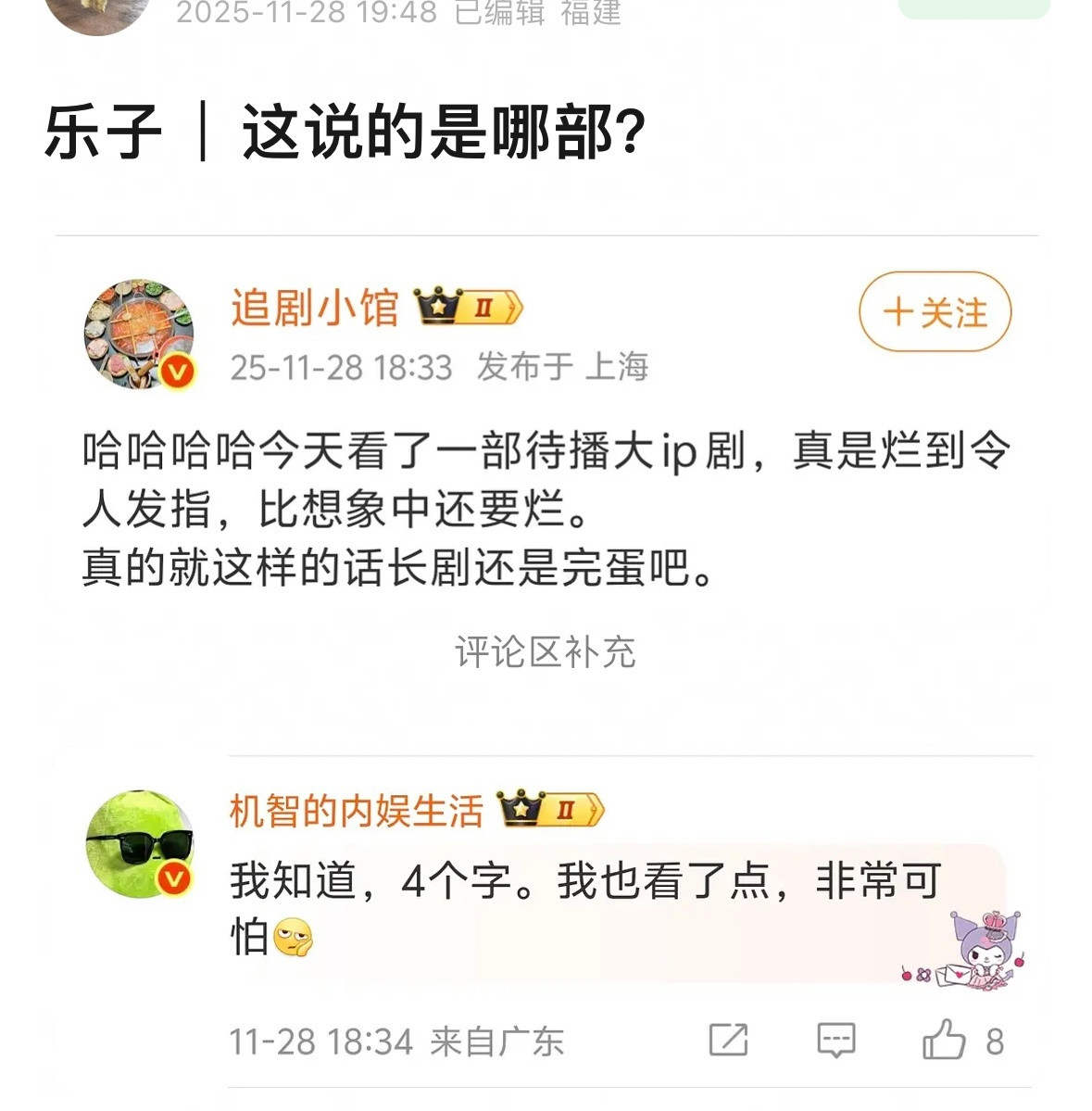Click the 评论区补充 text
The width and height of the screenshot is (1092, 1111).
point(546,654)
